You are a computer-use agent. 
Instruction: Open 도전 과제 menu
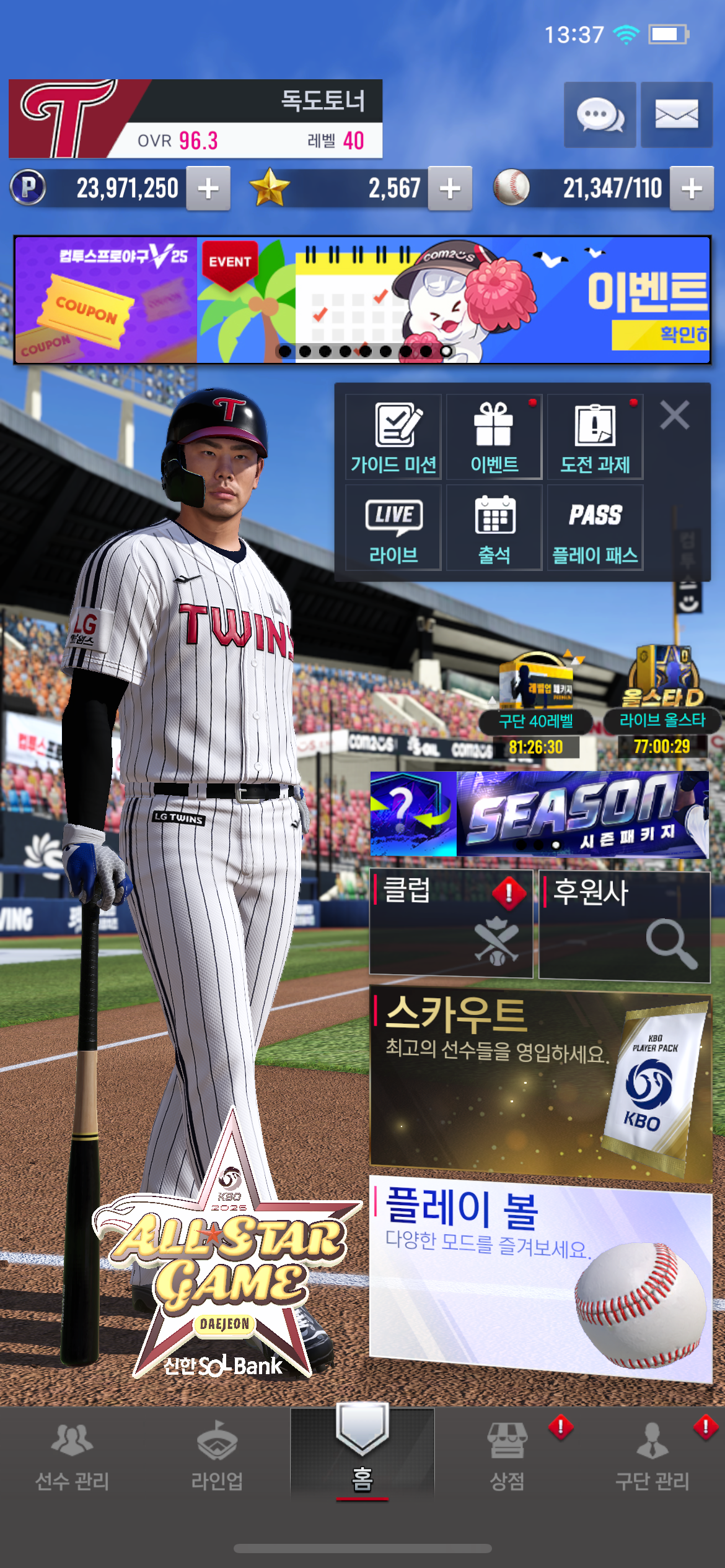595,437
